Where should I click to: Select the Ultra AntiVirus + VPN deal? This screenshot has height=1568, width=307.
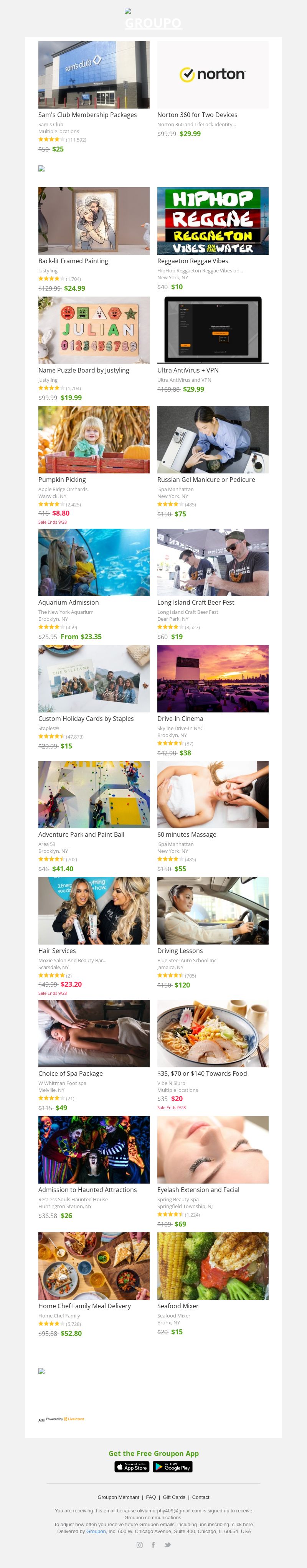tap(213, 330)
